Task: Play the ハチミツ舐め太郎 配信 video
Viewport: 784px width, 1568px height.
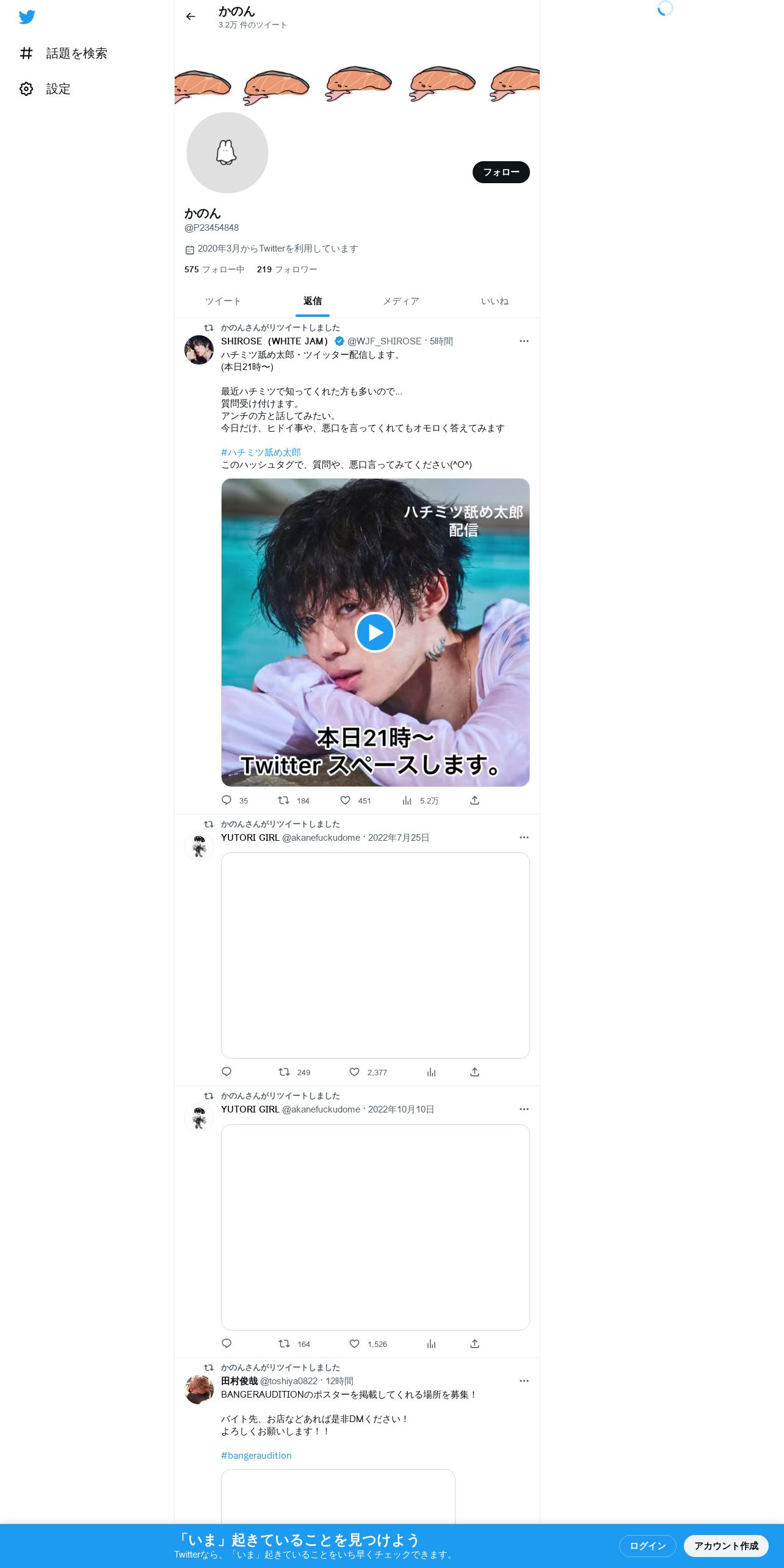Action: [375, 632]
